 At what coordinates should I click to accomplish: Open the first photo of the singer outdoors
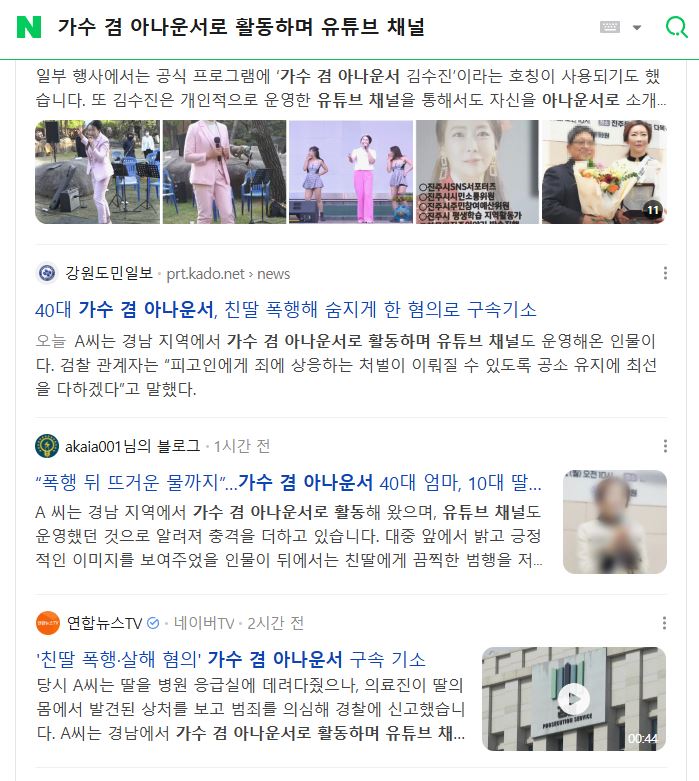click(x=96, y=172)
